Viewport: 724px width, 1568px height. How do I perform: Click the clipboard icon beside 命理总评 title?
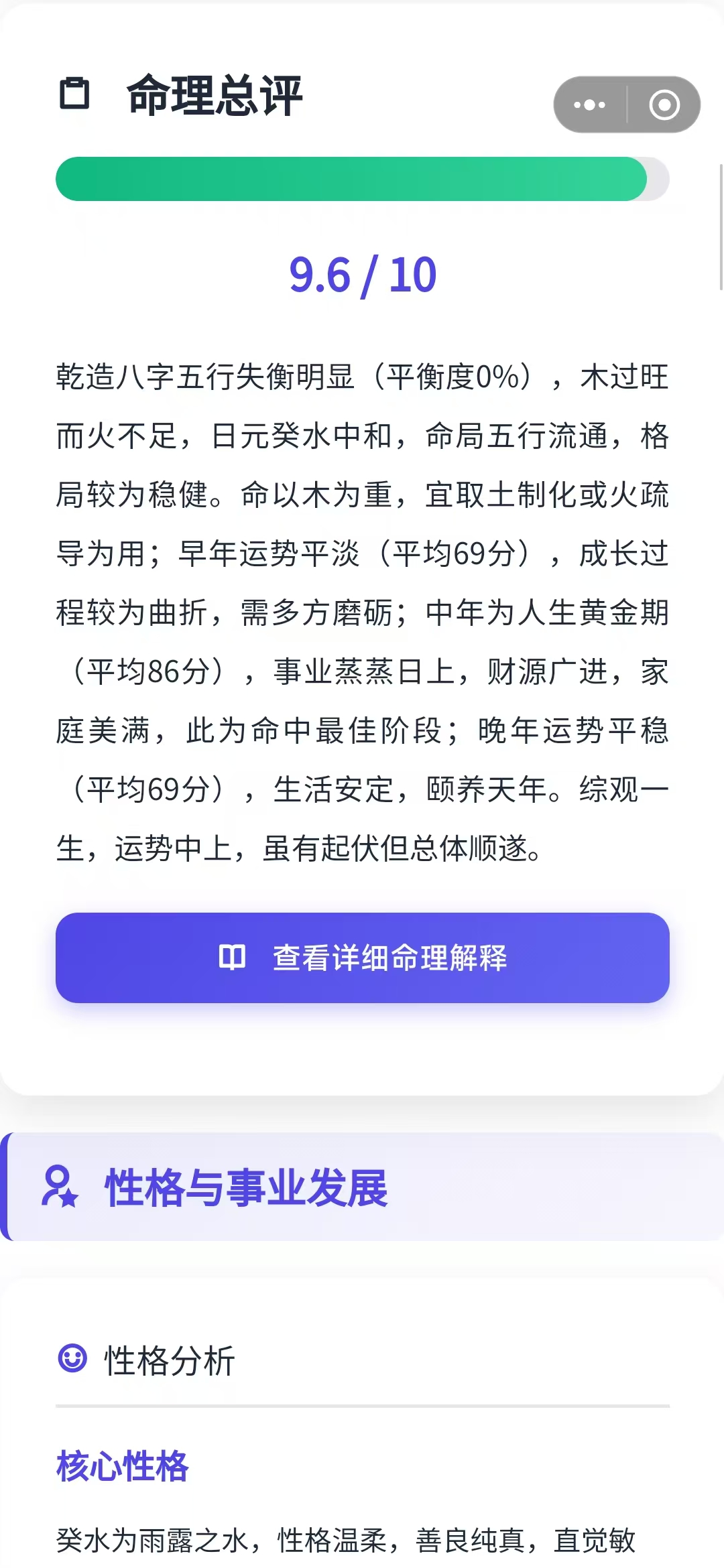click(x=76, y=94)
